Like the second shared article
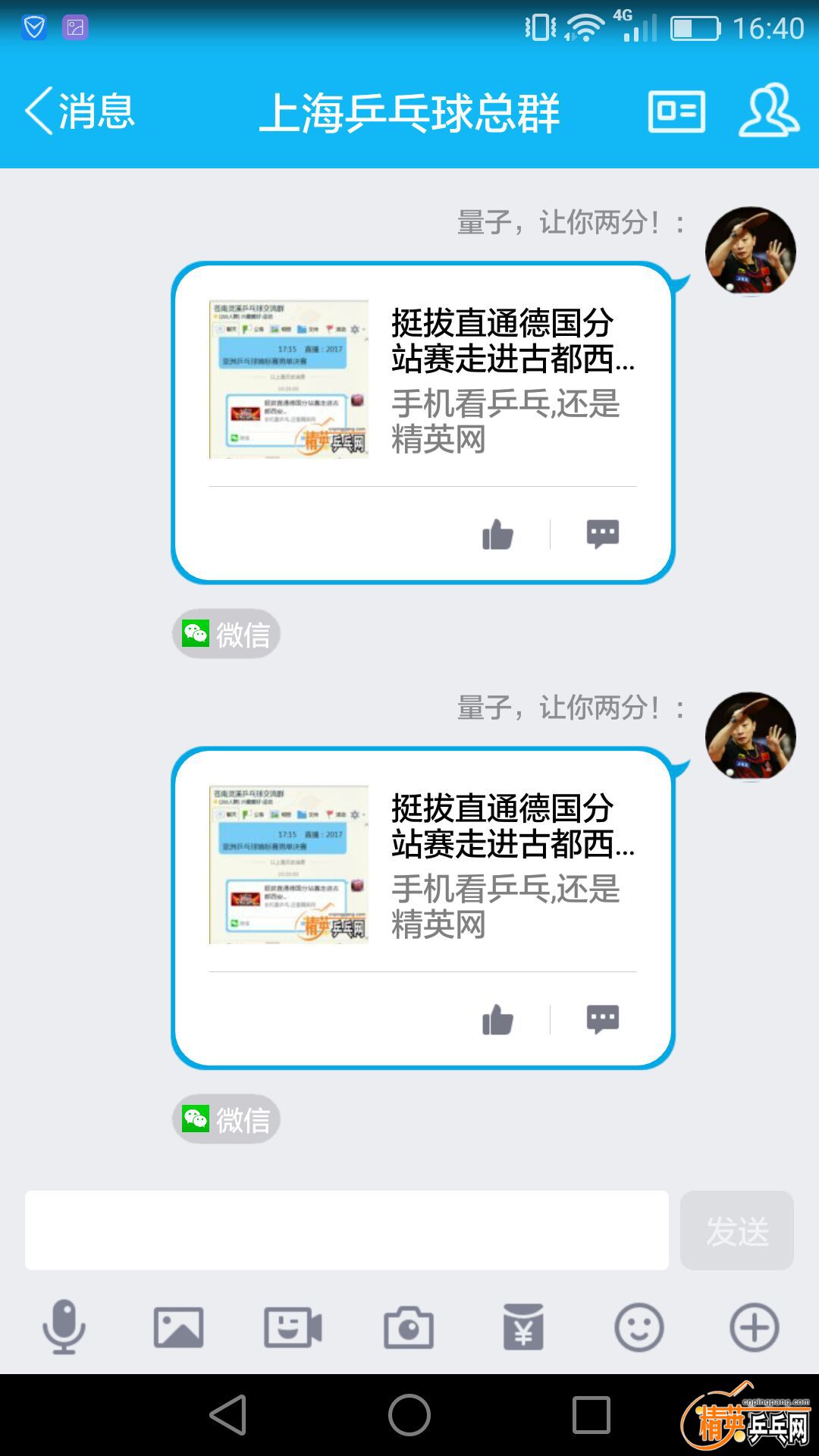819x1456 pixels. (497, 1020)
